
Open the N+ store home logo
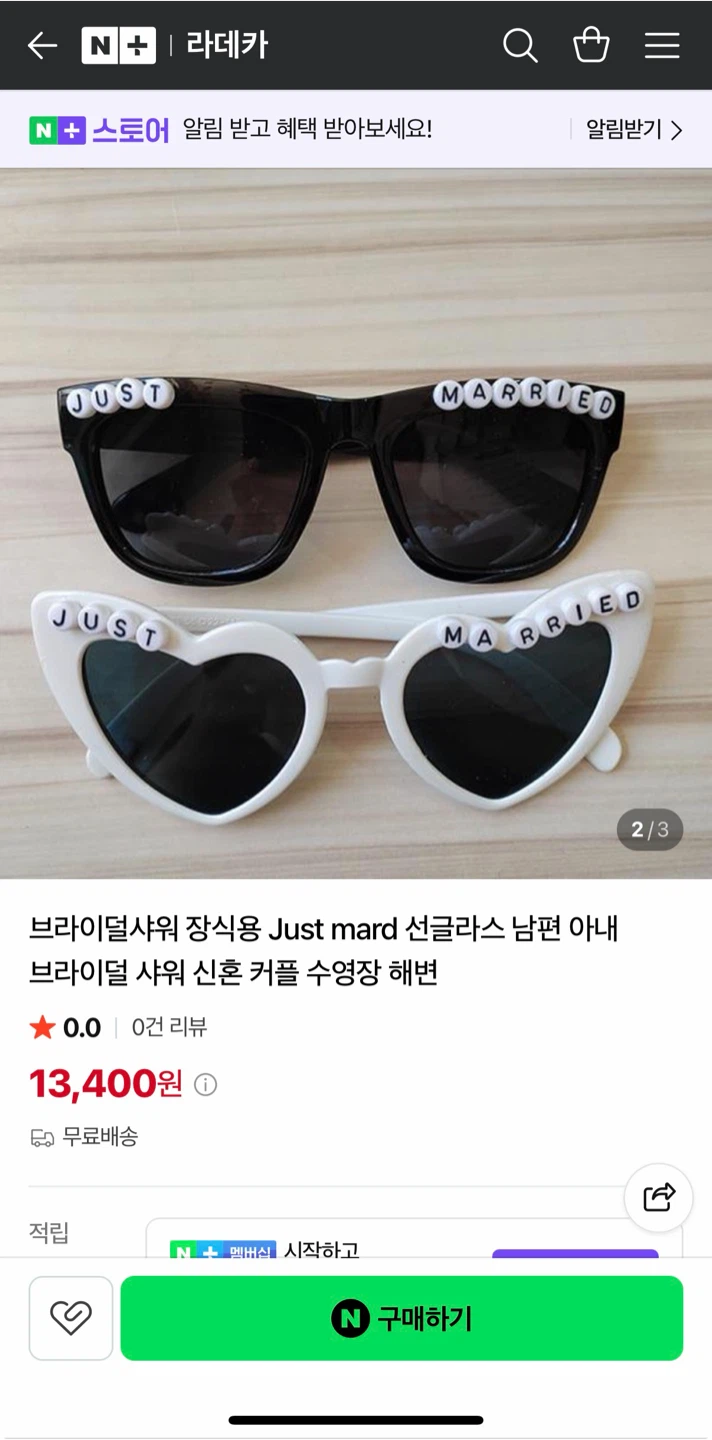pos(118,45)
